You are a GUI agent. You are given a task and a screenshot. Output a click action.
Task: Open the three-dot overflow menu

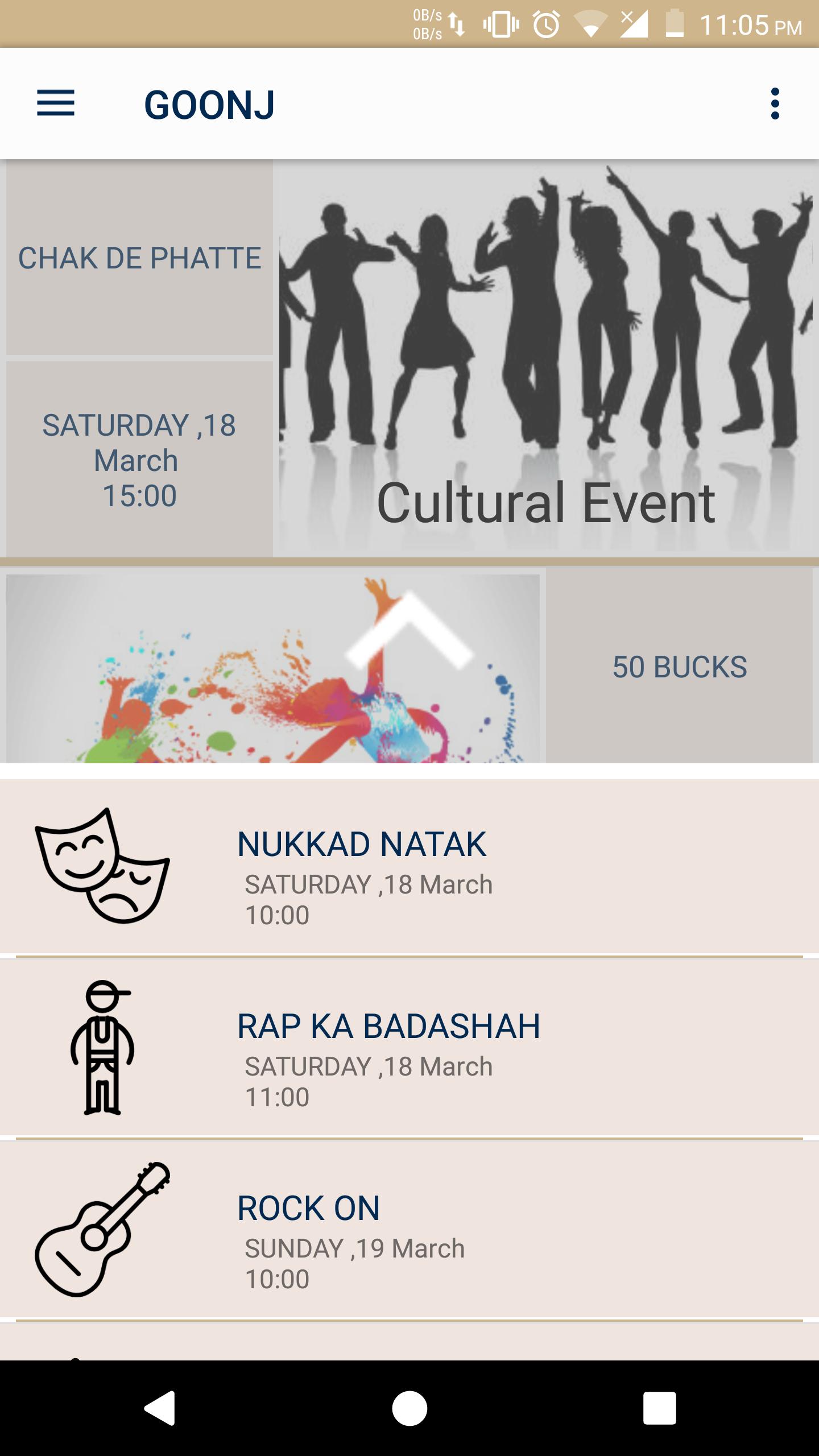point(775,104)
